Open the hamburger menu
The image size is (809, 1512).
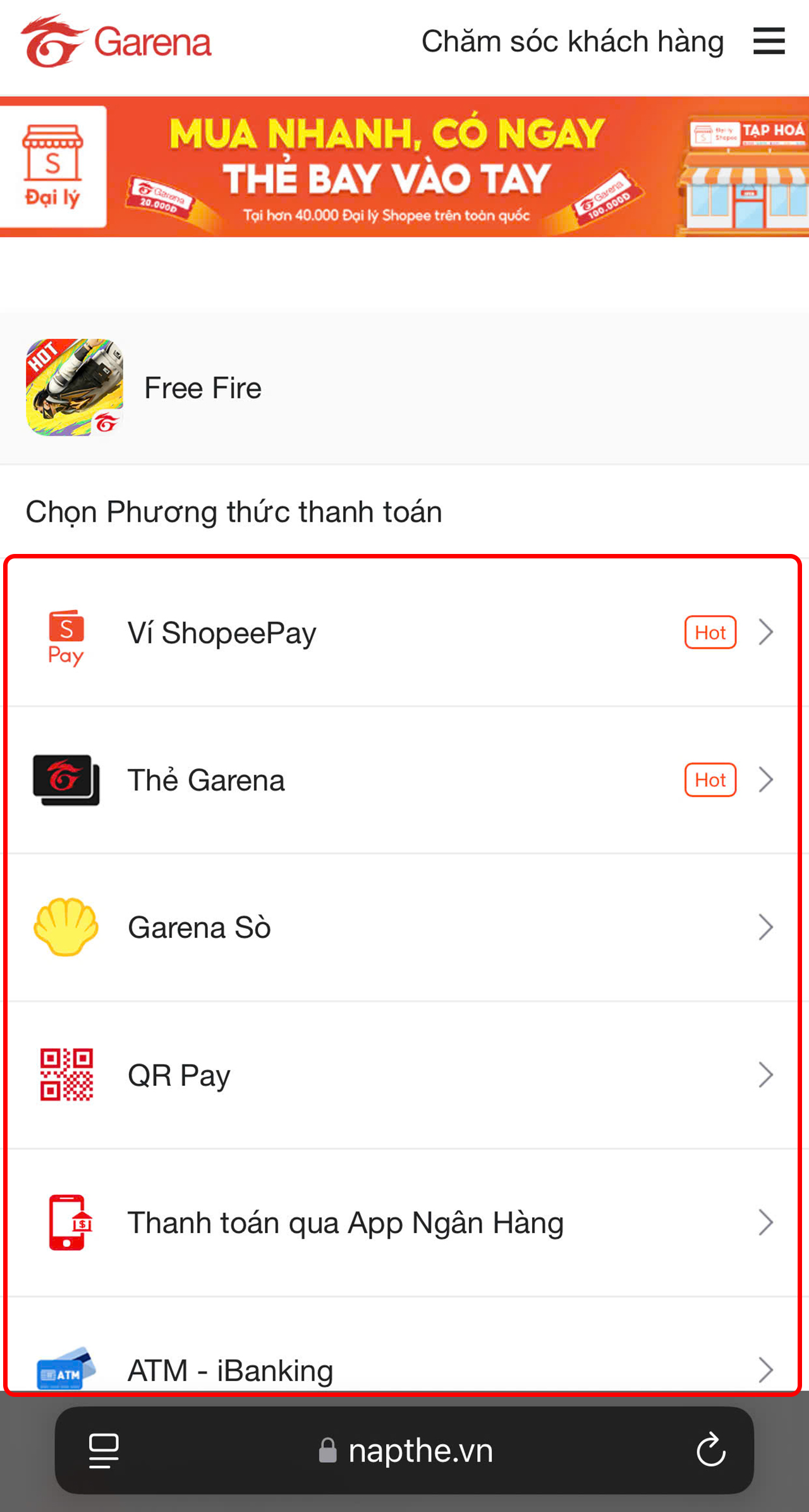(x=769, y=40)
